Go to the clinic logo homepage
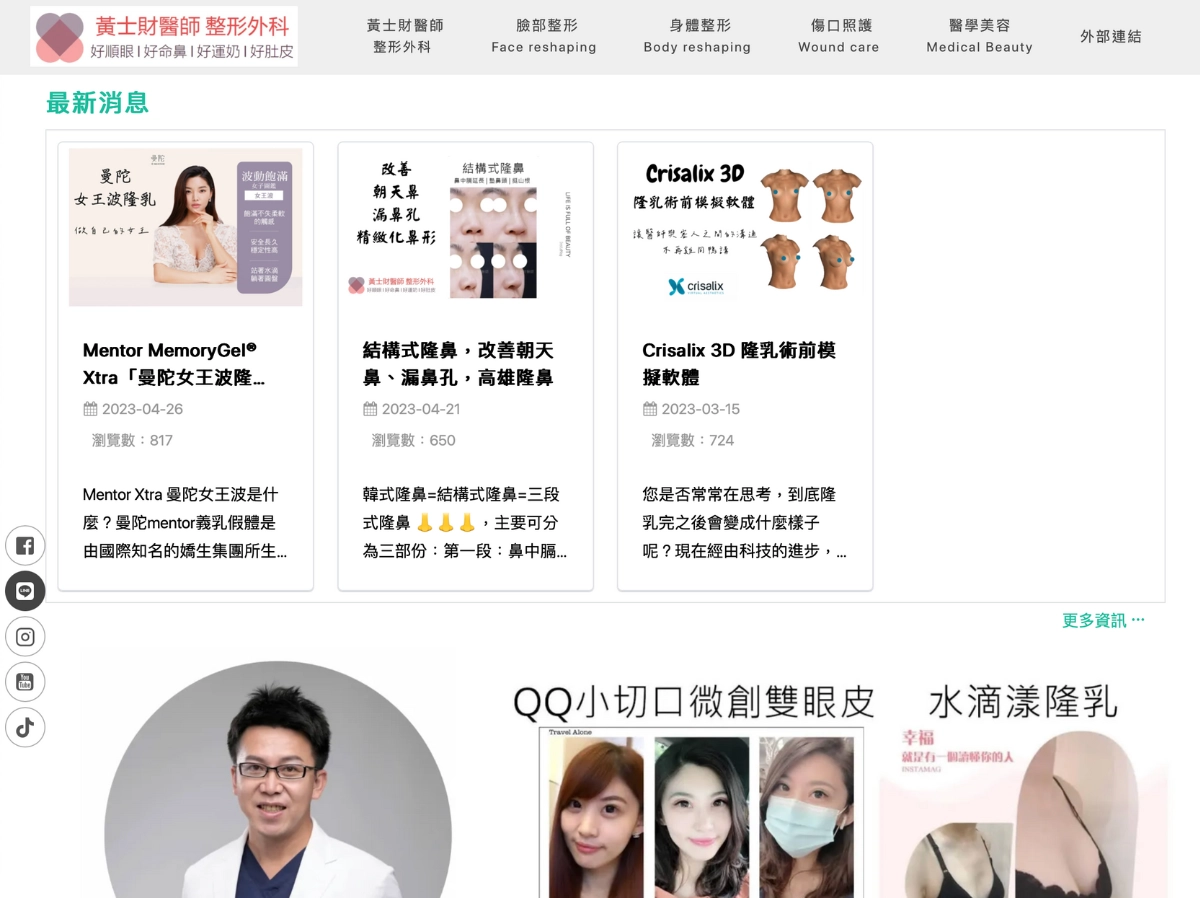The height and width of the screenshot is (898, 1200). (164, 36)
